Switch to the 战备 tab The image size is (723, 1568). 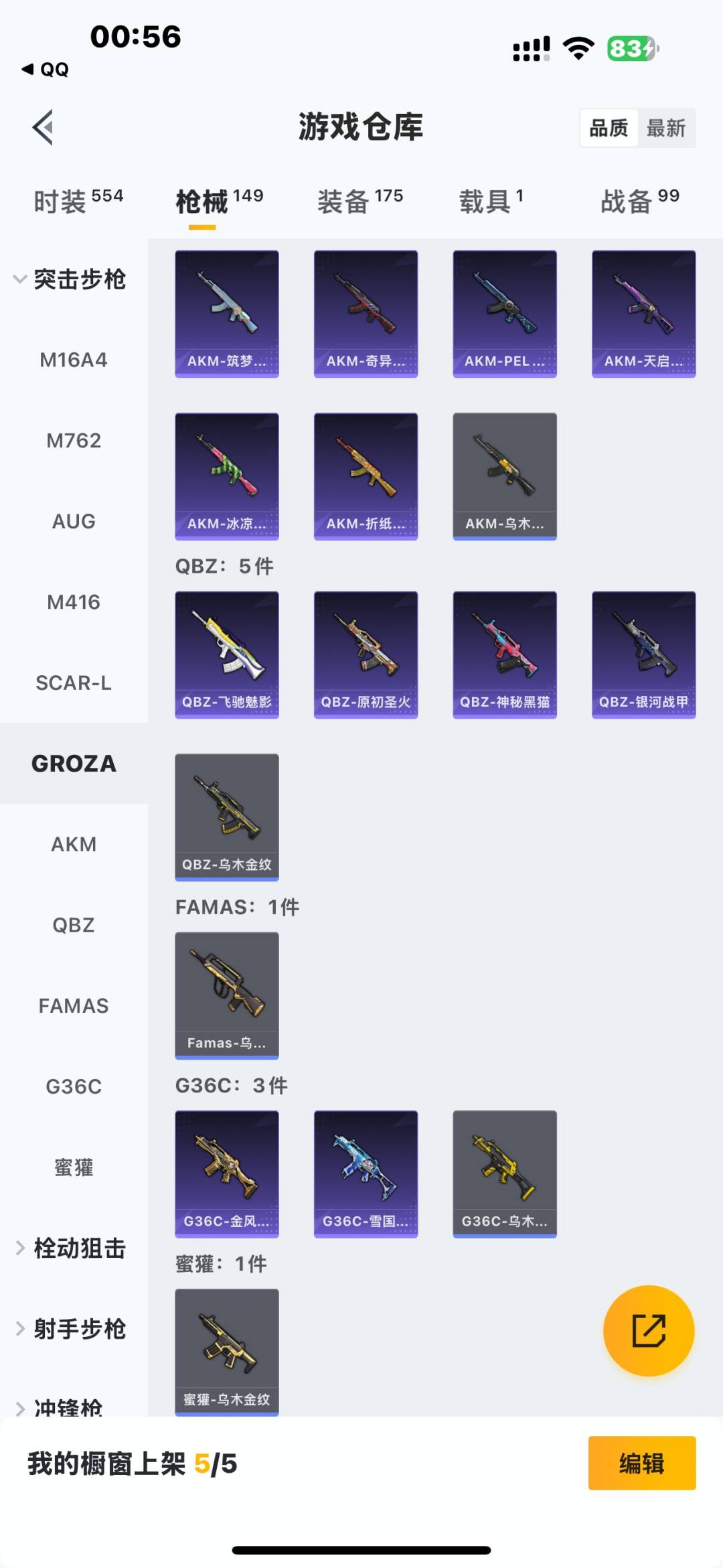tap(639, 201)
